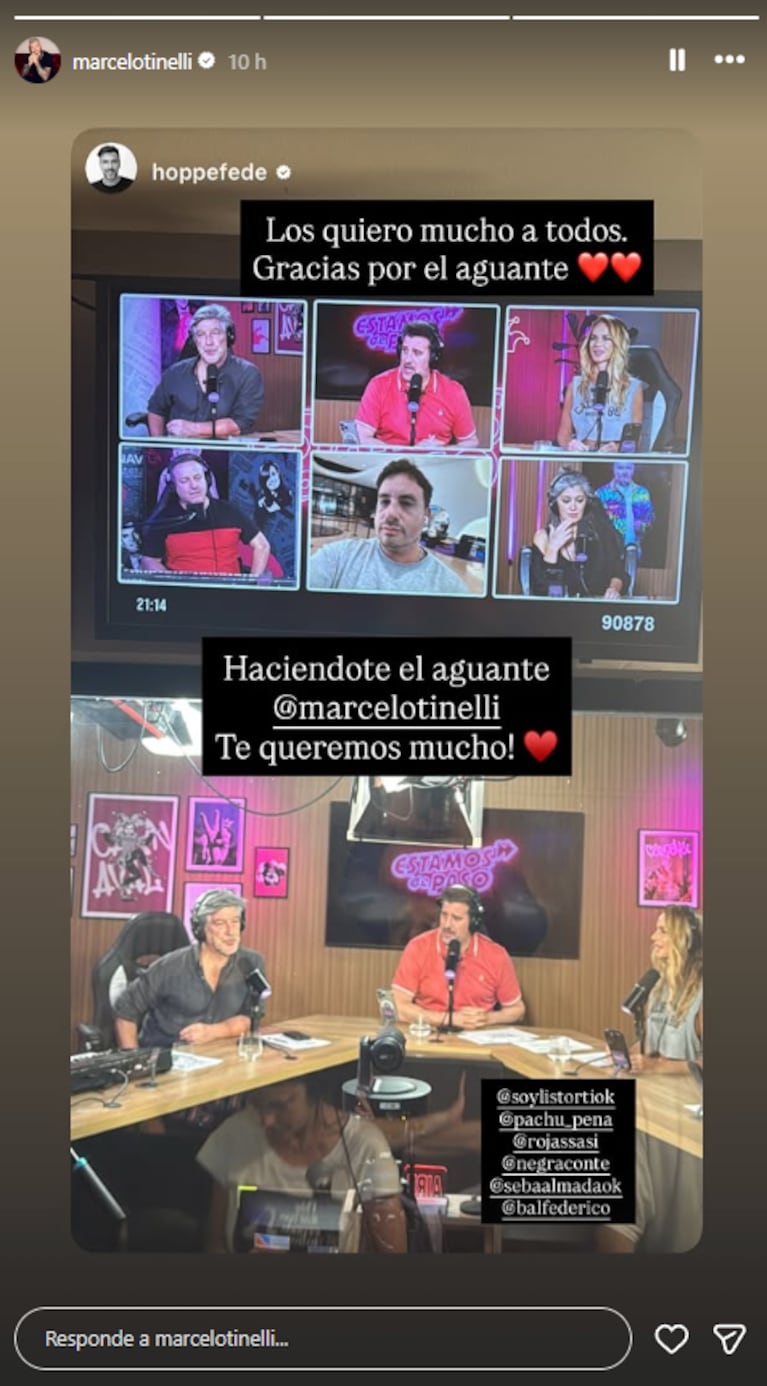Click marcelotinelli's verified badge
The height and width of the screenshot is (1386, 767).
206,60
